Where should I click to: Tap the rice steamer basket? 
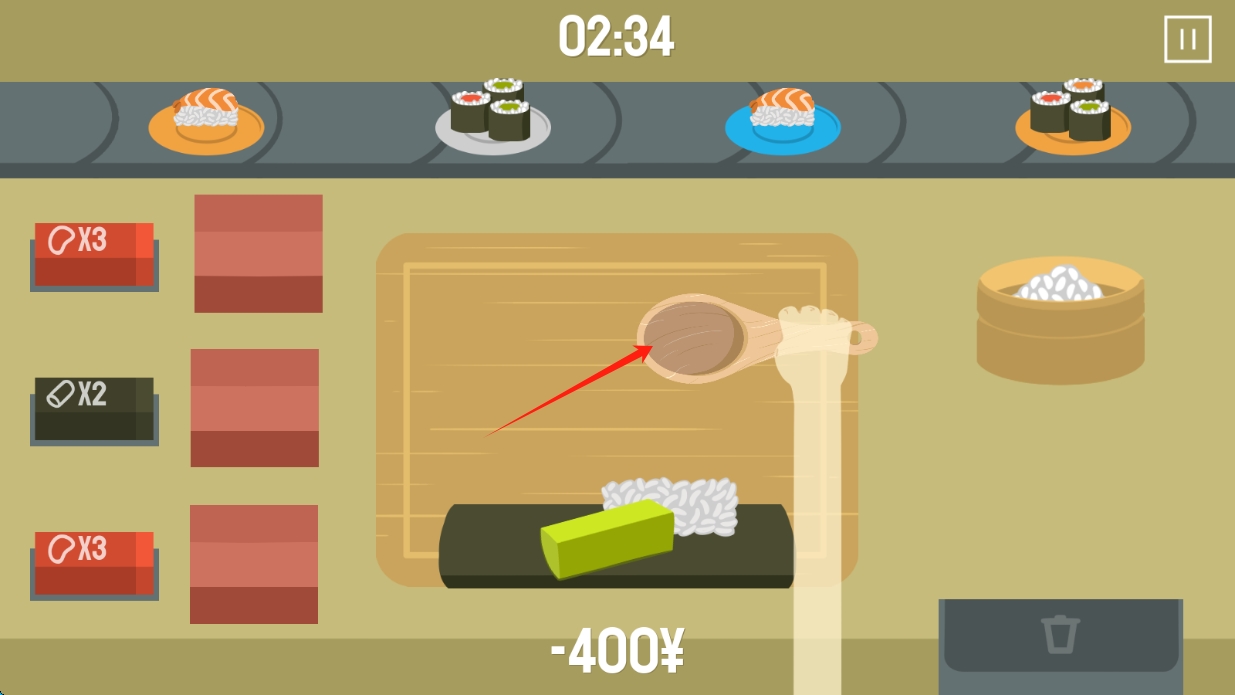pos(1060,318)
